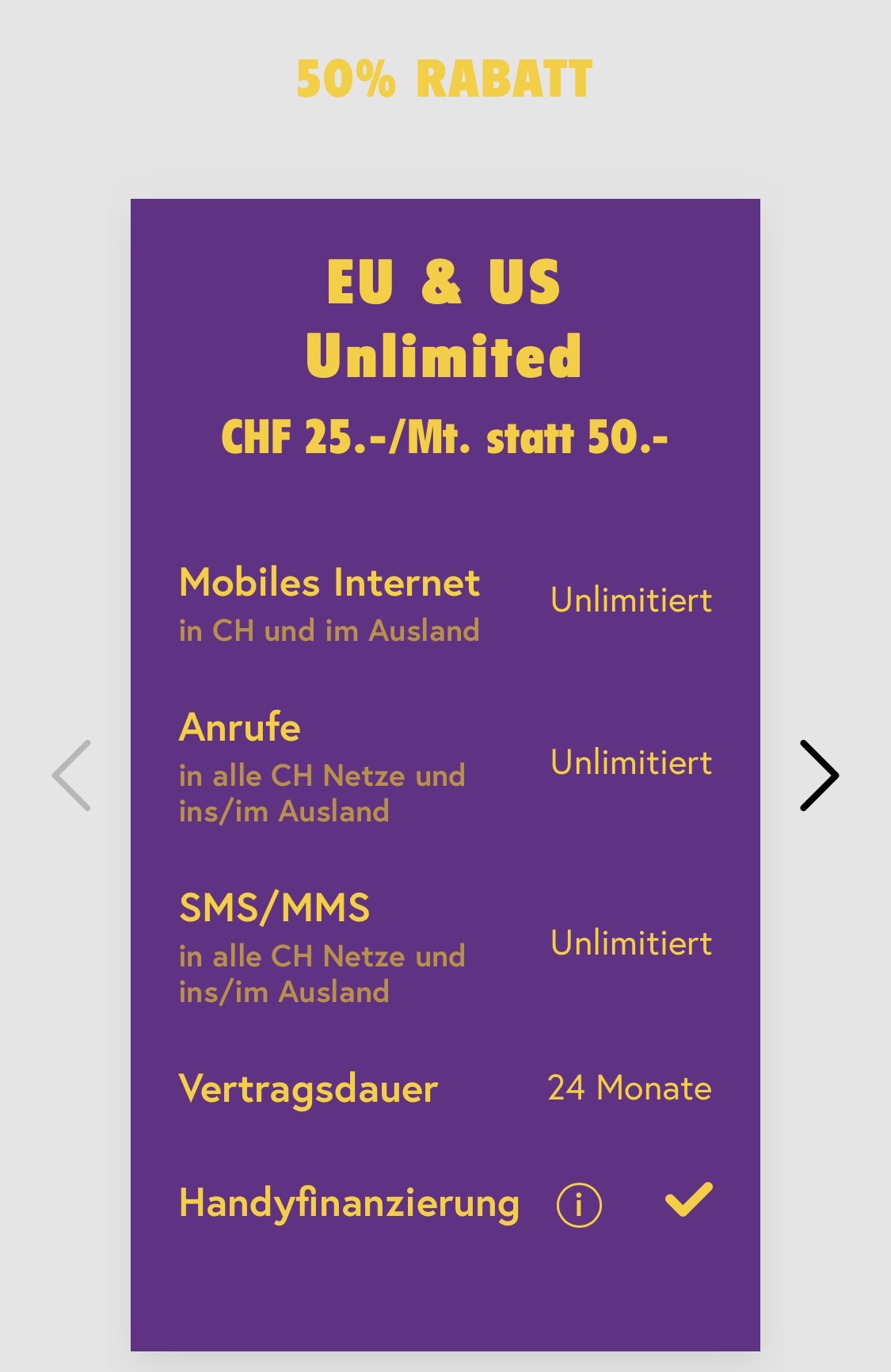Open the Handyfinanzierung info icon
This screenshot has height=1372, width=891.
point(579,1205)
